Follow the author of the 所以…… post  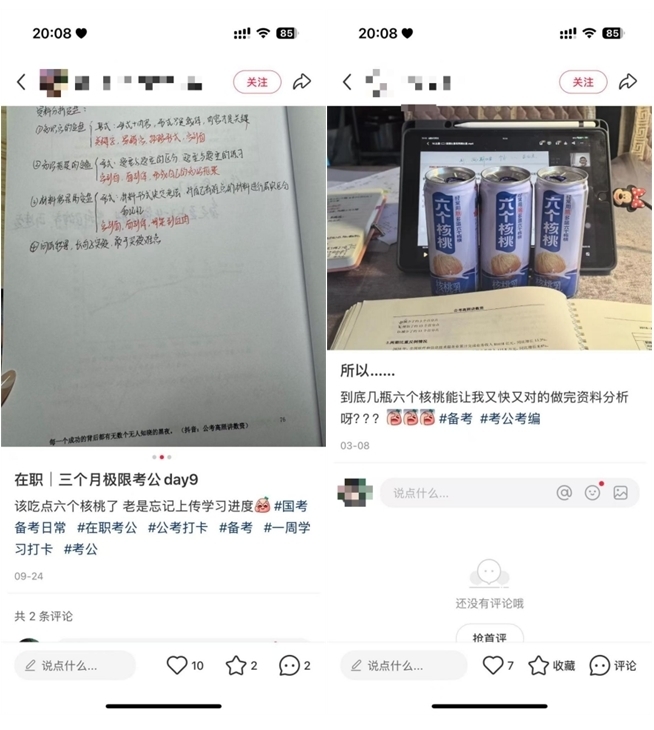coord(583,82)
